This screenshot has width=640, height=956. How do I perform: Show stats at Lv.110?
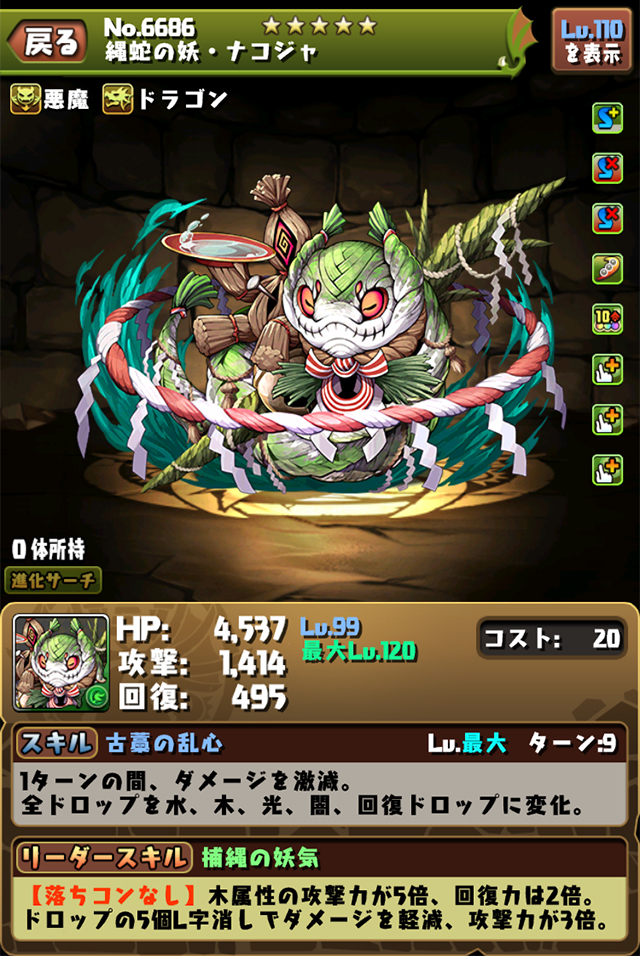point(591,41)
